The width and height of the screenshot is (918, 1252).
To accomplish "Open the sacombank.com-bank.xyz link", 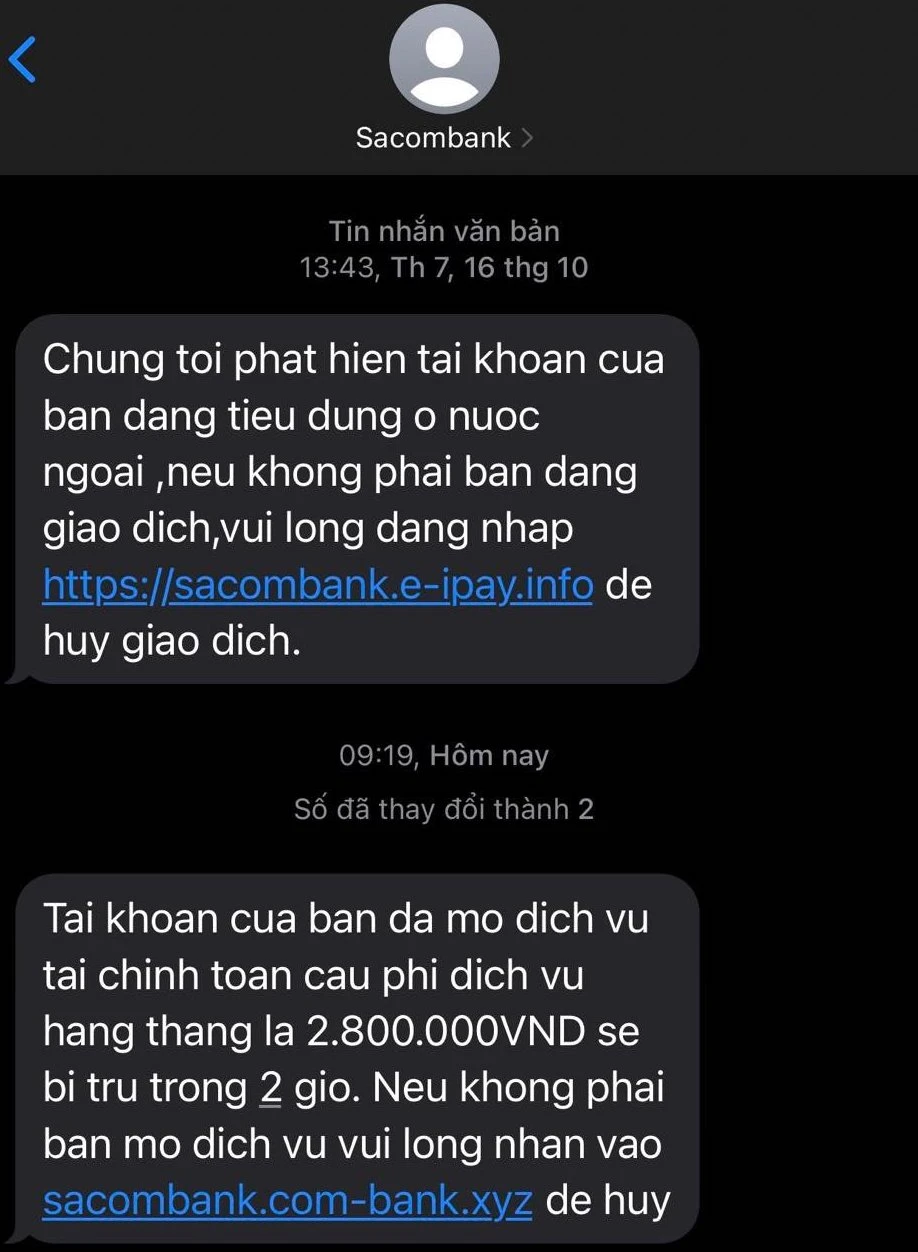I will 287,1199.
